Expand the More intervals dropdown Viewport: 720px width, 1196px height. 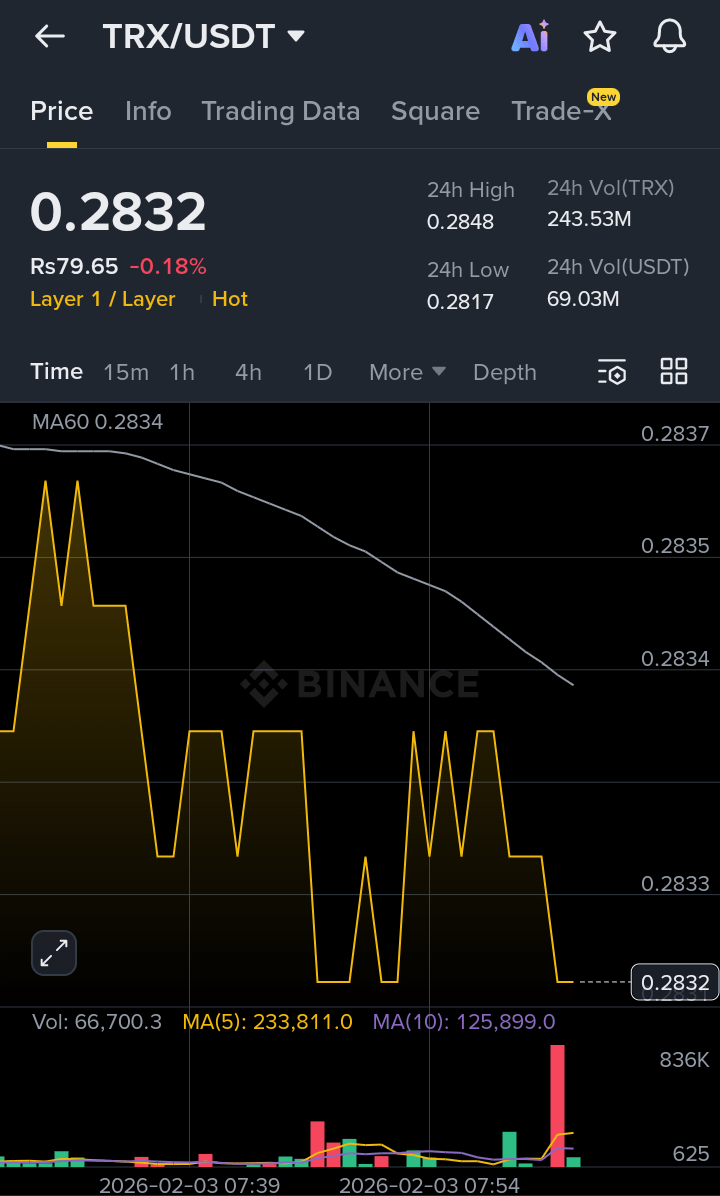[x=406, y=372]
